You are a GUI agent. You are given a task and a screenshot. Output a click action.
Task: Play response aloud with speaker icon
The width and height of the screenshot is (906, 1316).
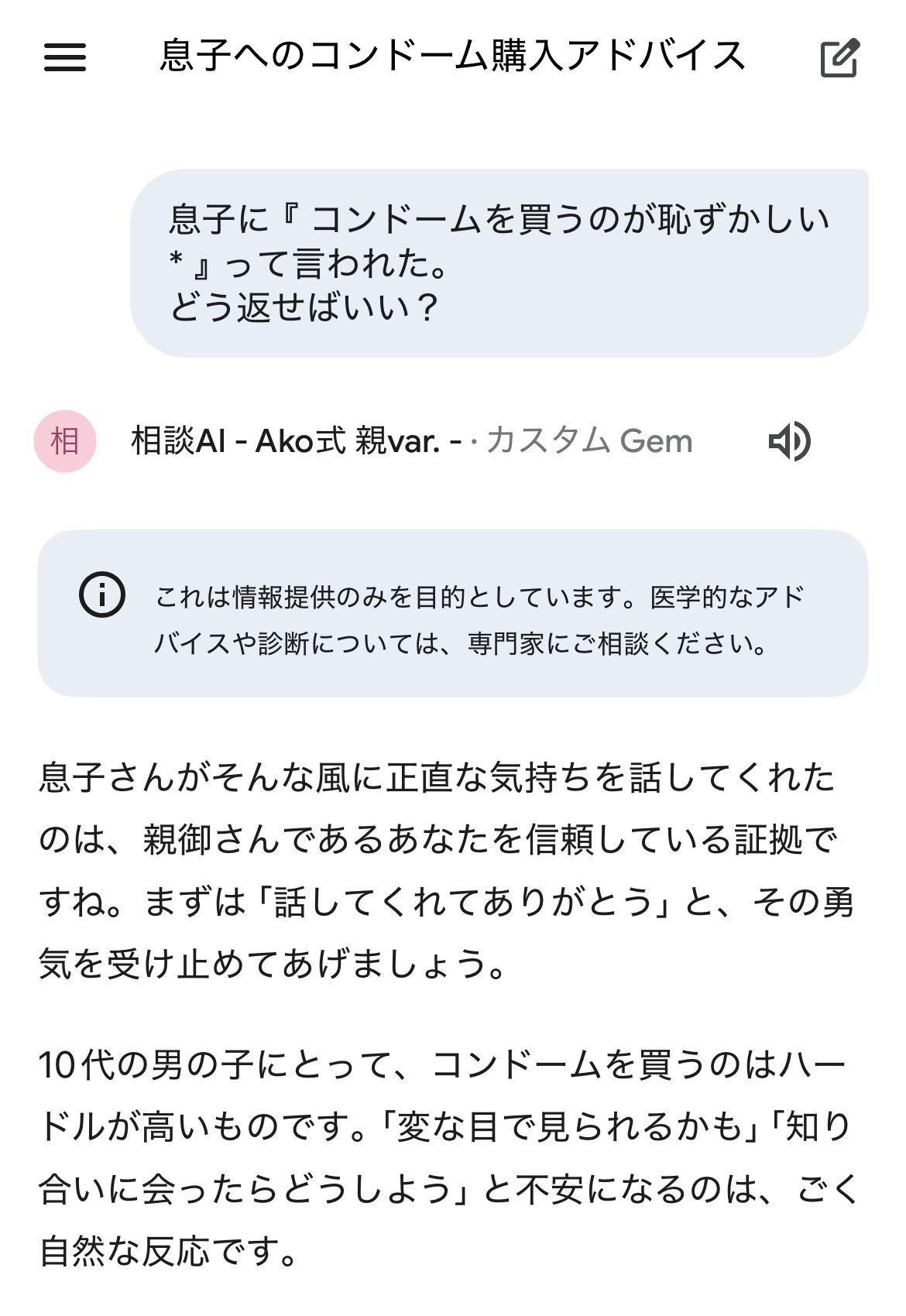[789, 441]
